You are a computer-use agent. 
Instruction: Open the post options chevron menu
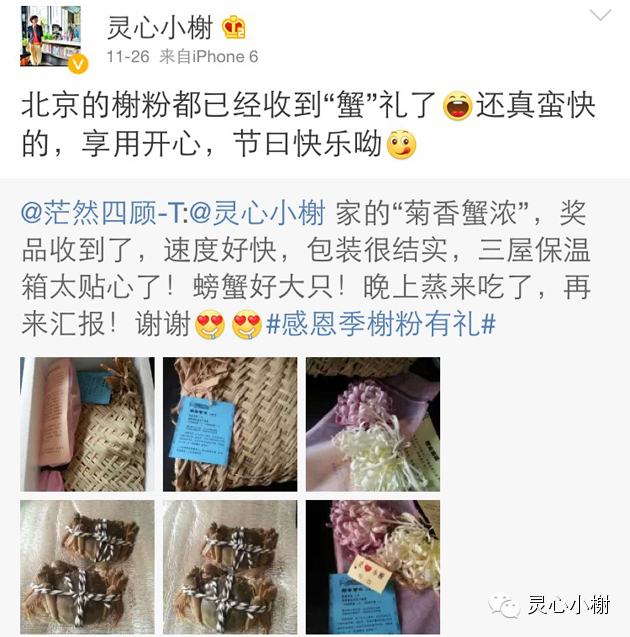600,17
